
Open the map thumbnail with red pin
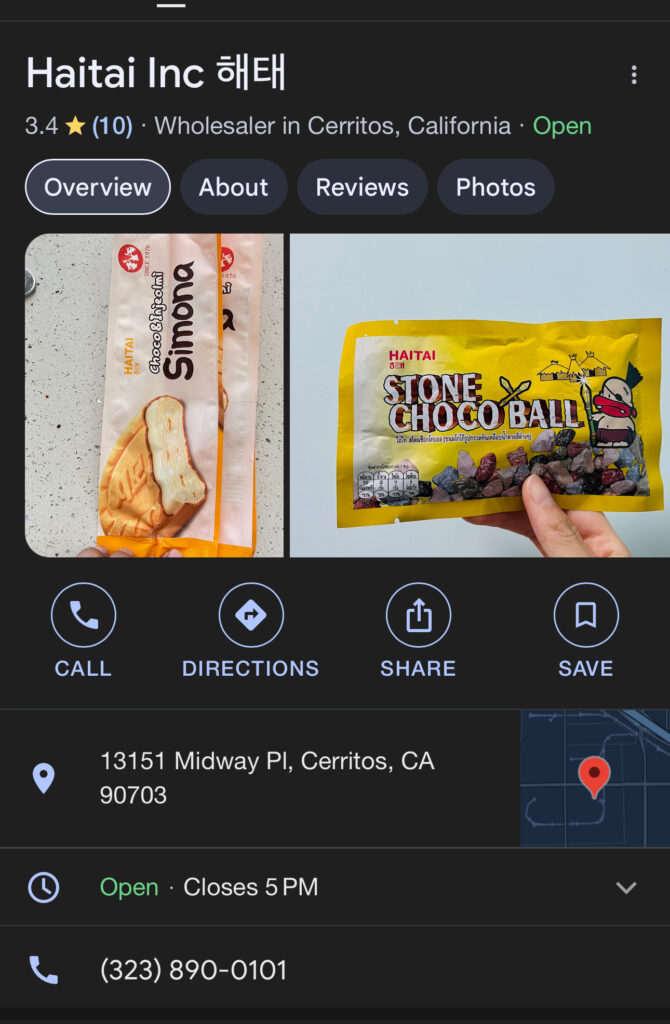coord(594,778)
